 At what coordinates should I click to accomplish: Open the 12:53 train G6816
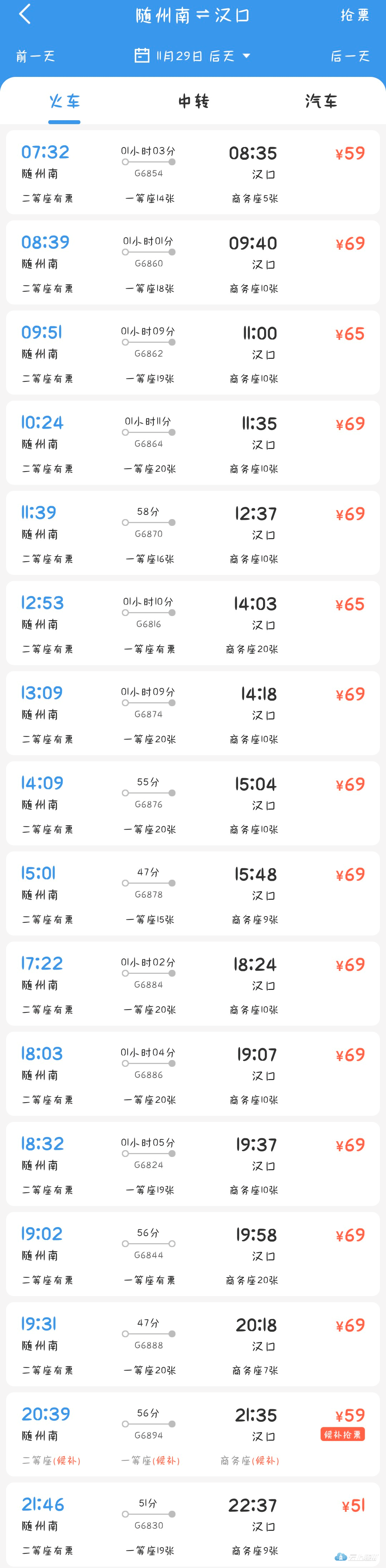pyautogui.click(x=193, y=623)
